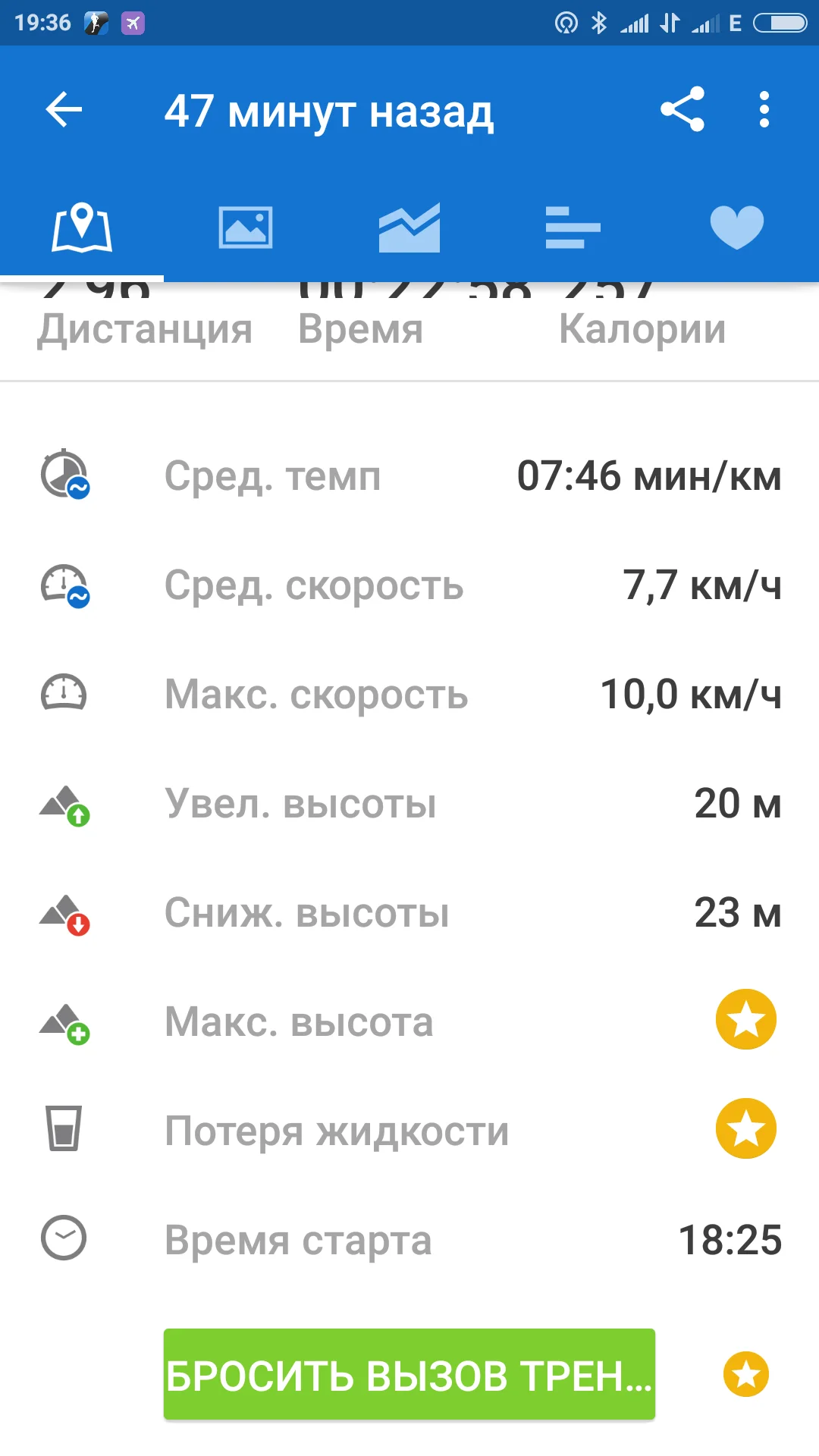Tap the premium star next to Макс. высота
819x1456 pixels.
[x=746, y=1020]
